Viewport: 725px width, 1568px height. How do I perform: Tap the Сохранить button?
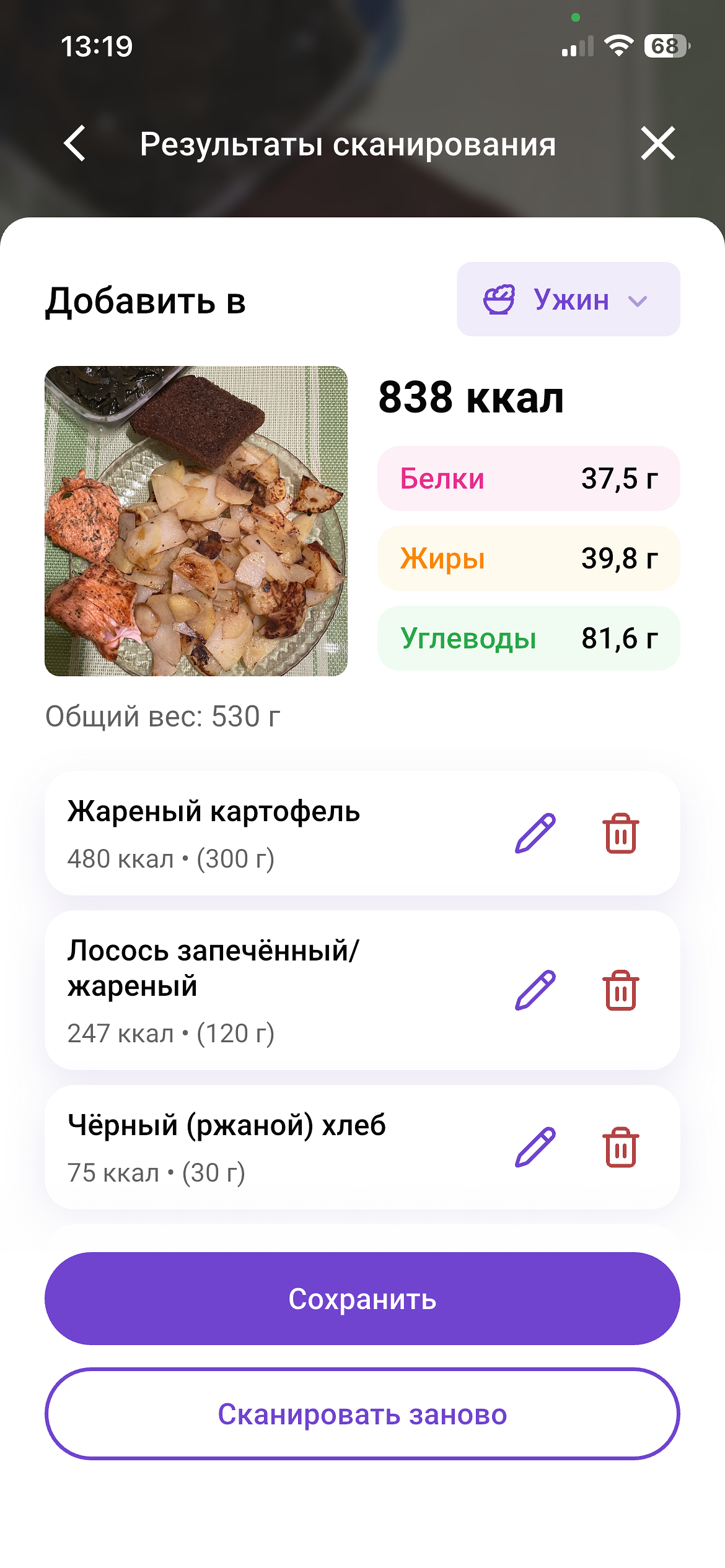tap(362, 1299)
